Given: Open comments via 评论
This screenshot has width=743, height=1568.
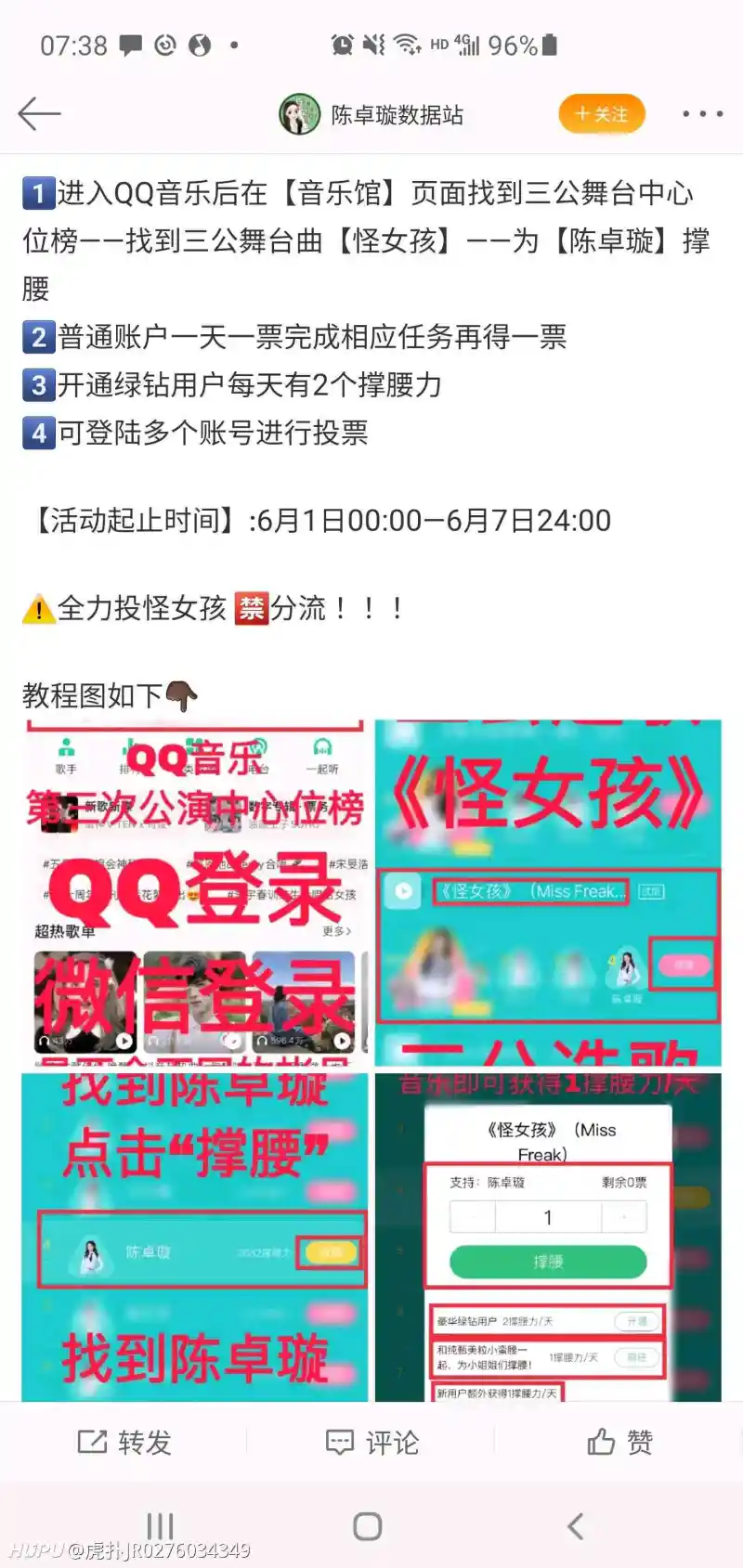Looking at the screenshot, I should pos(371,1442).
